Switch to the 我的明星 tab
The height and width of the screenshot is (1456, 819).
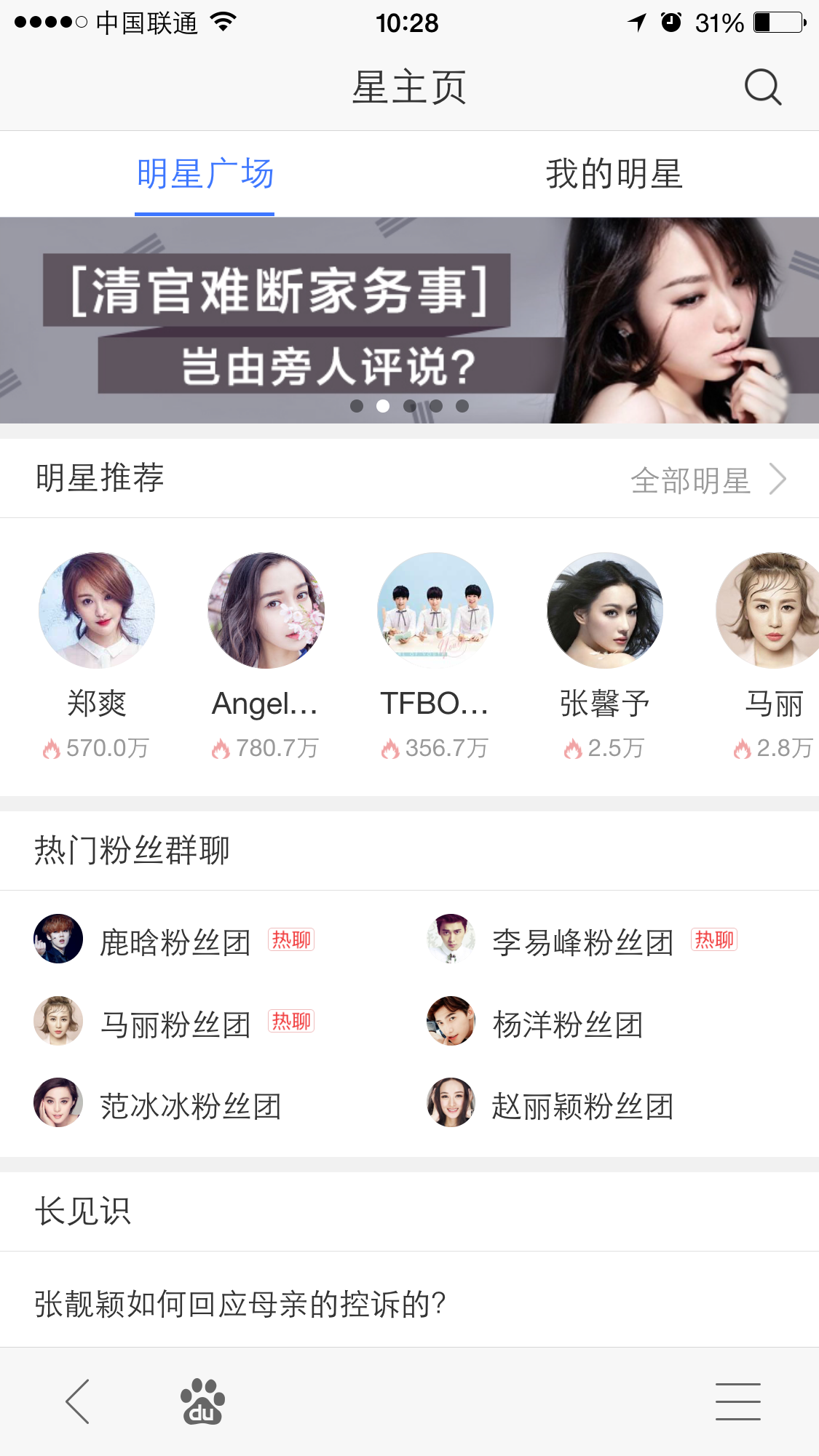click(614, 175)
